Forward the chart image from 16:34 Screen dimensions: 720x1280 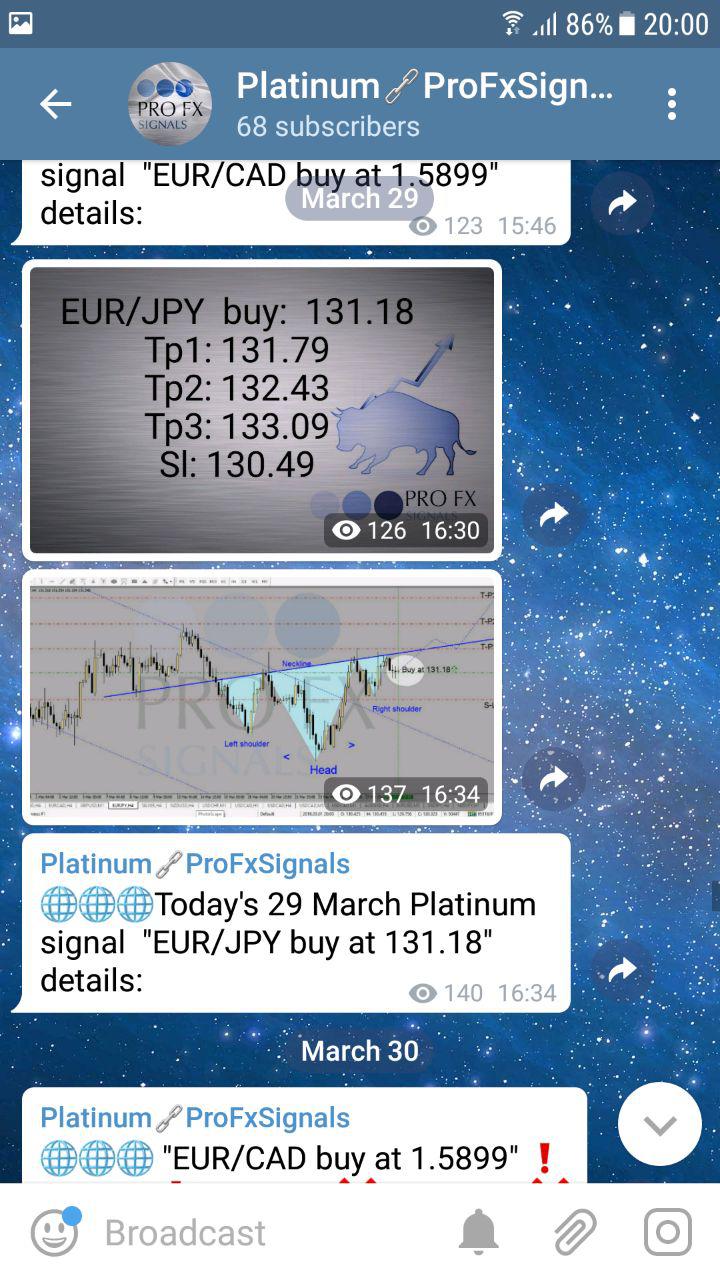tap(553, 779)
